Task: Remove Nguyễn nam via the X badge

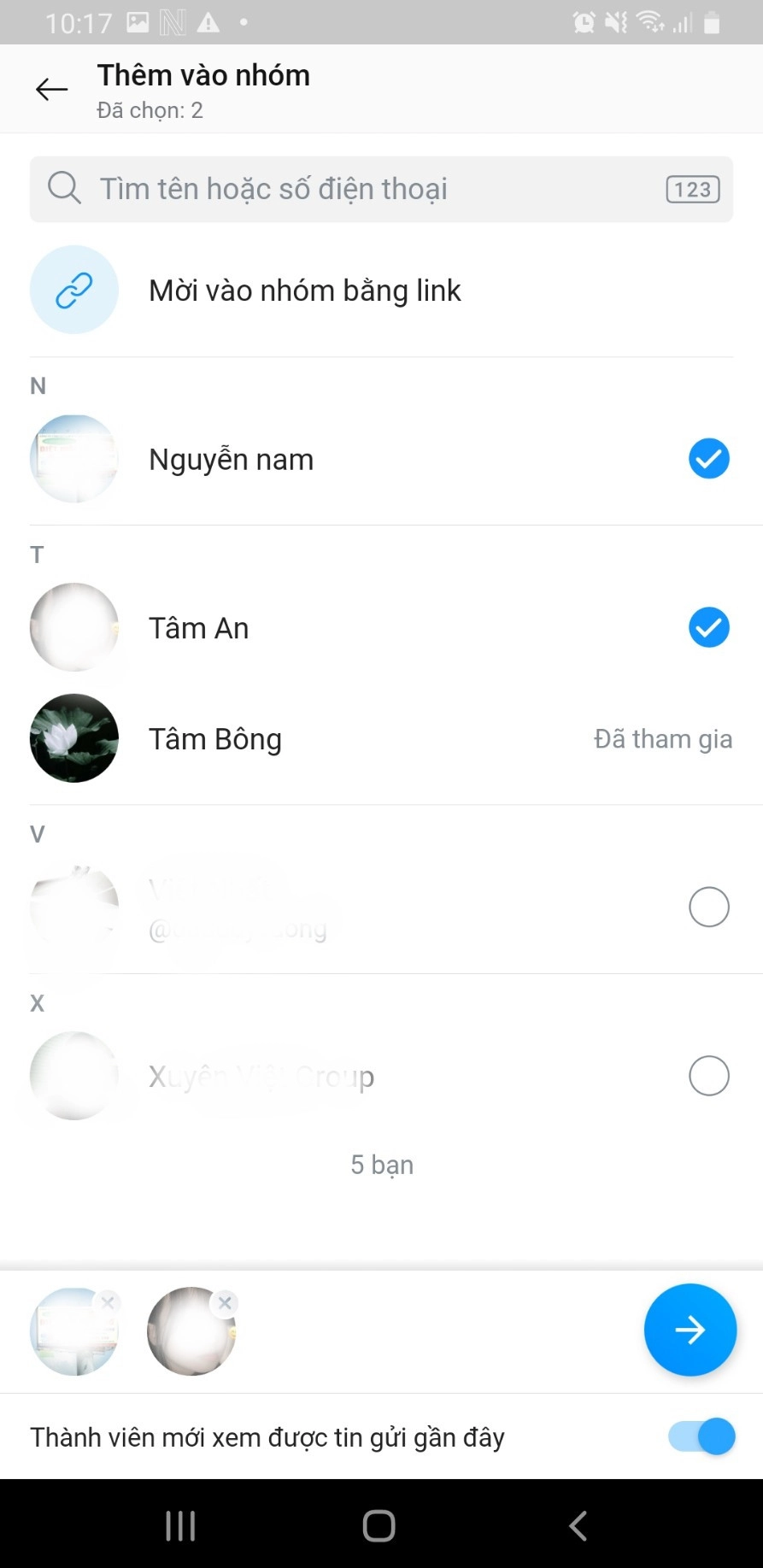Action: pyautogui.click(x=108, y=1302)
